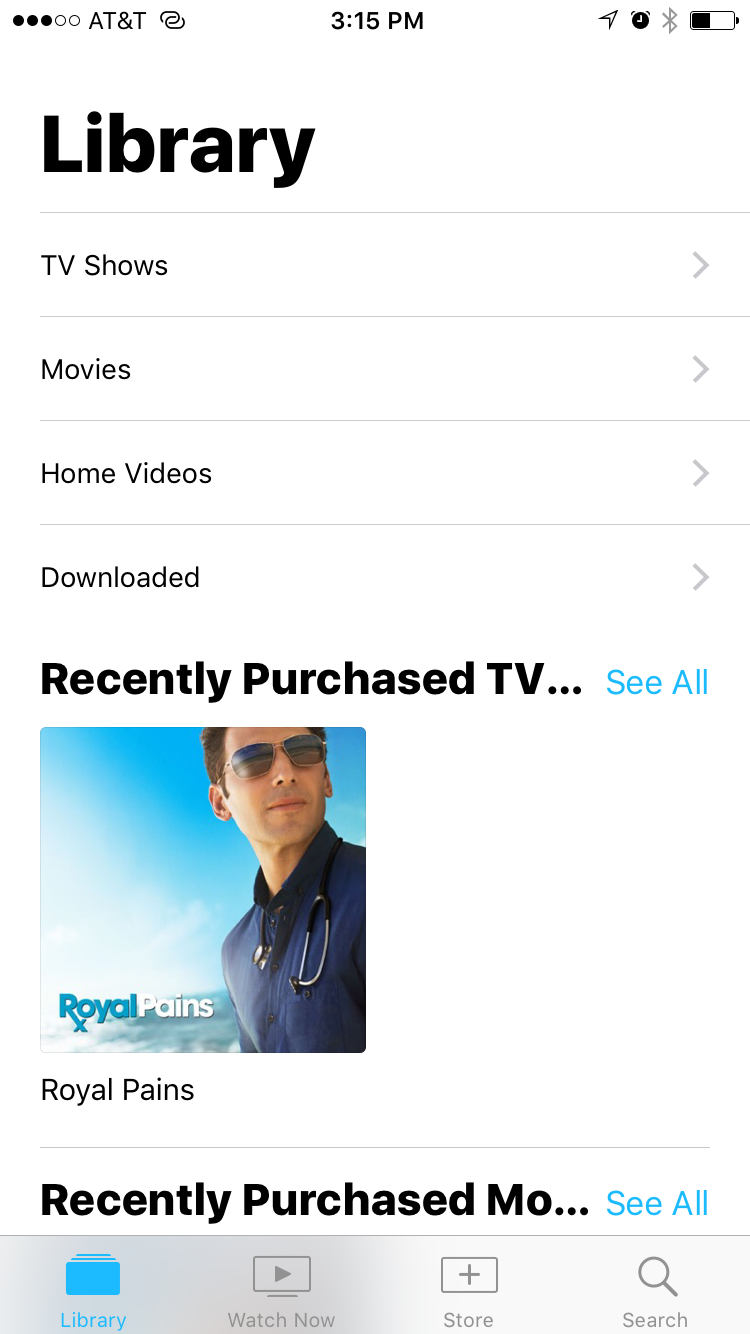Select the Library tab icon

[92, 1274]
